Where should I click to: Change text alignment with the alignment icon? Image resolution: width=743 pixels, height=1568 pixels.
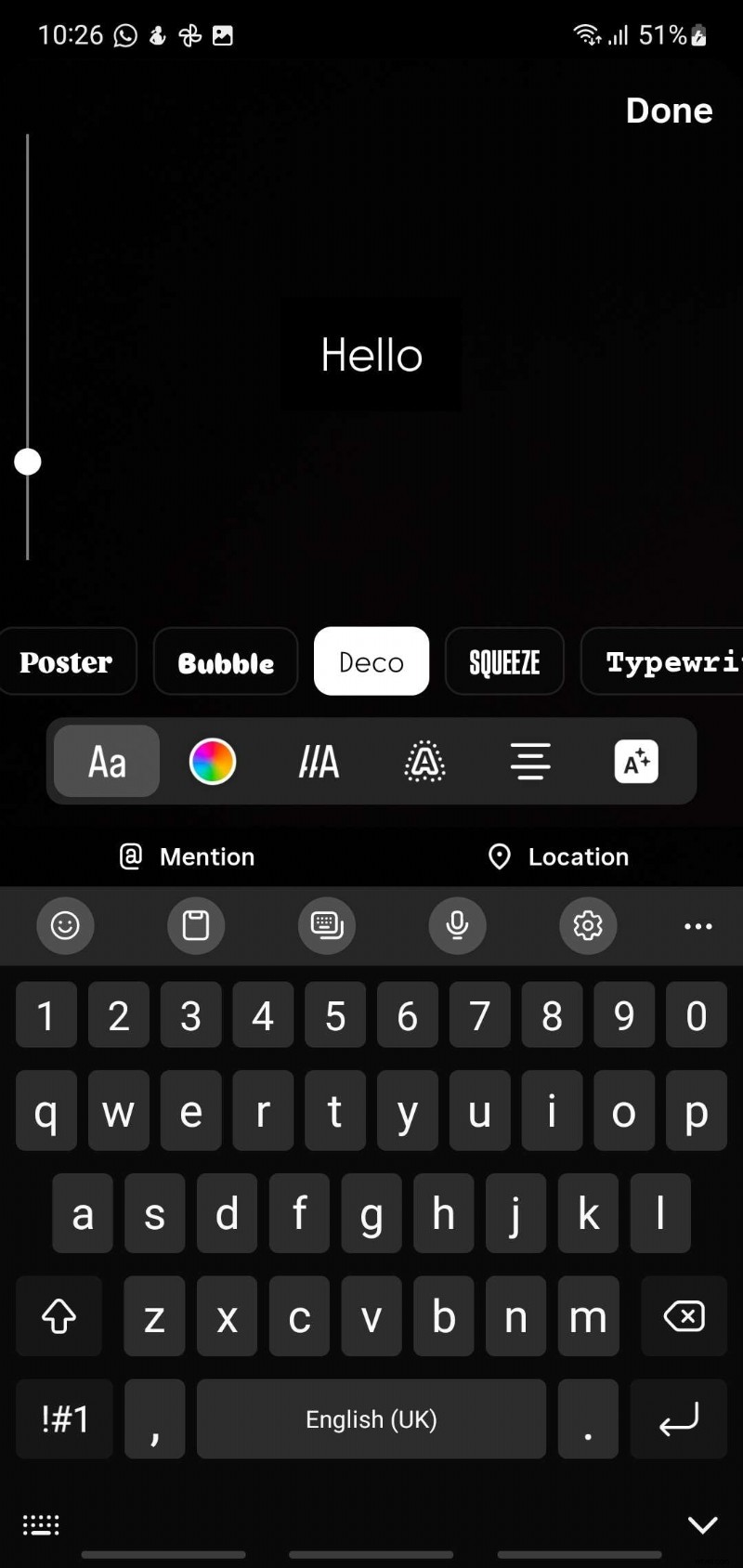tap(529, 762)
